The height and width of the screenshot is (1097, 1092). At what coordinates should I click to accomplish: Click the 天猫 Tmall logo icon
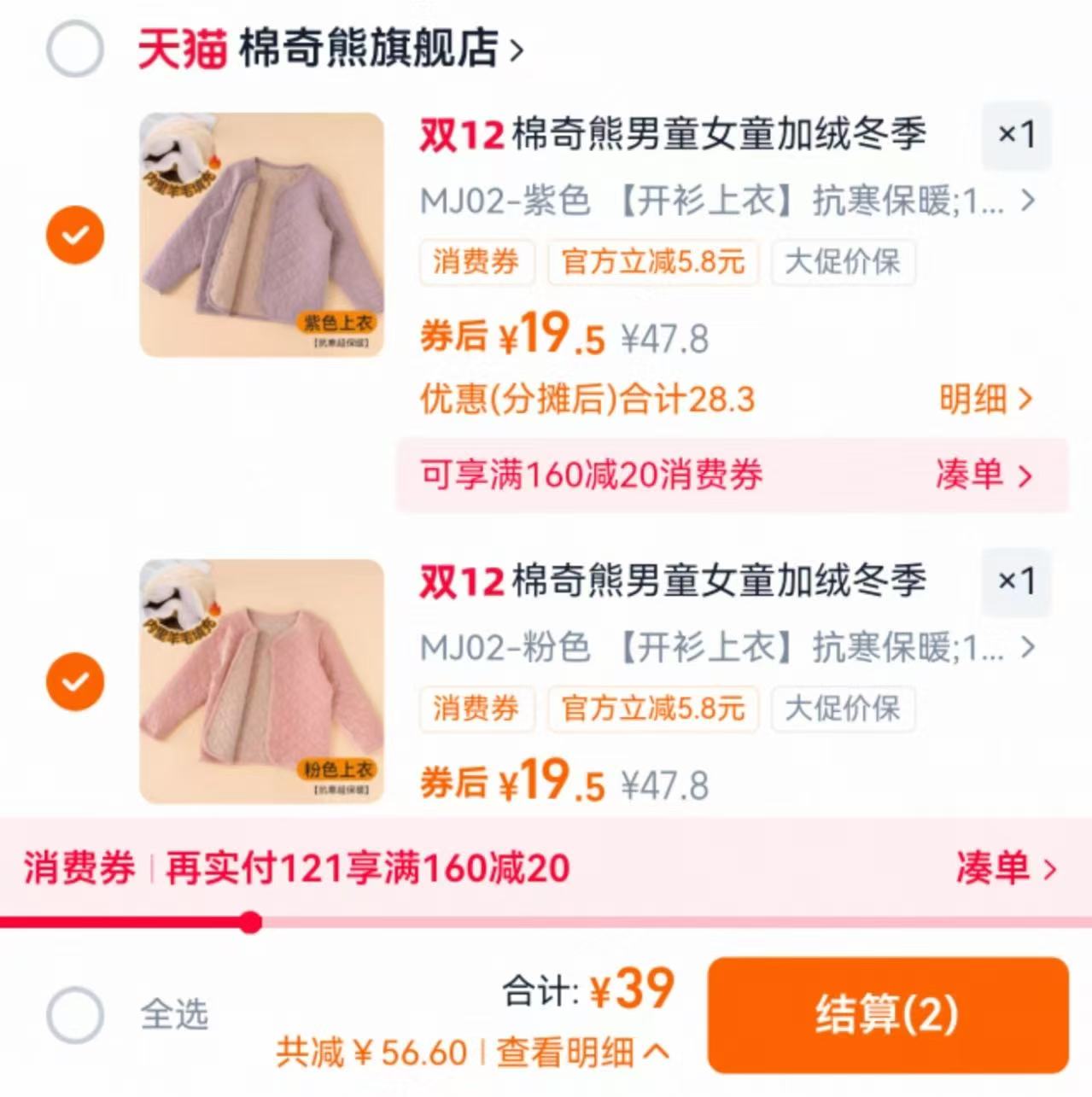click(184, 48)
